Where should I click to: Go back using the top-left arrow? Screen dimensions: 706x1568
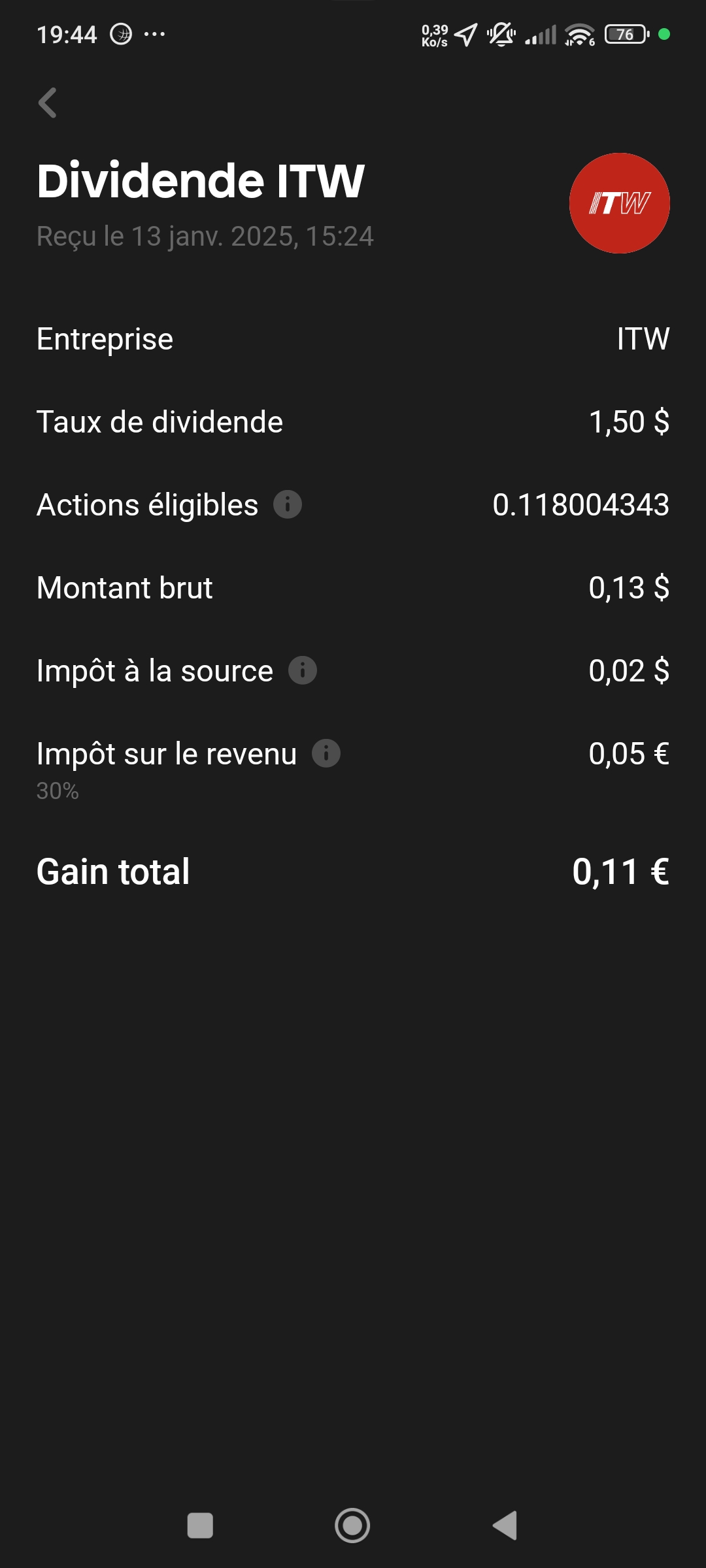pos(48,103)
